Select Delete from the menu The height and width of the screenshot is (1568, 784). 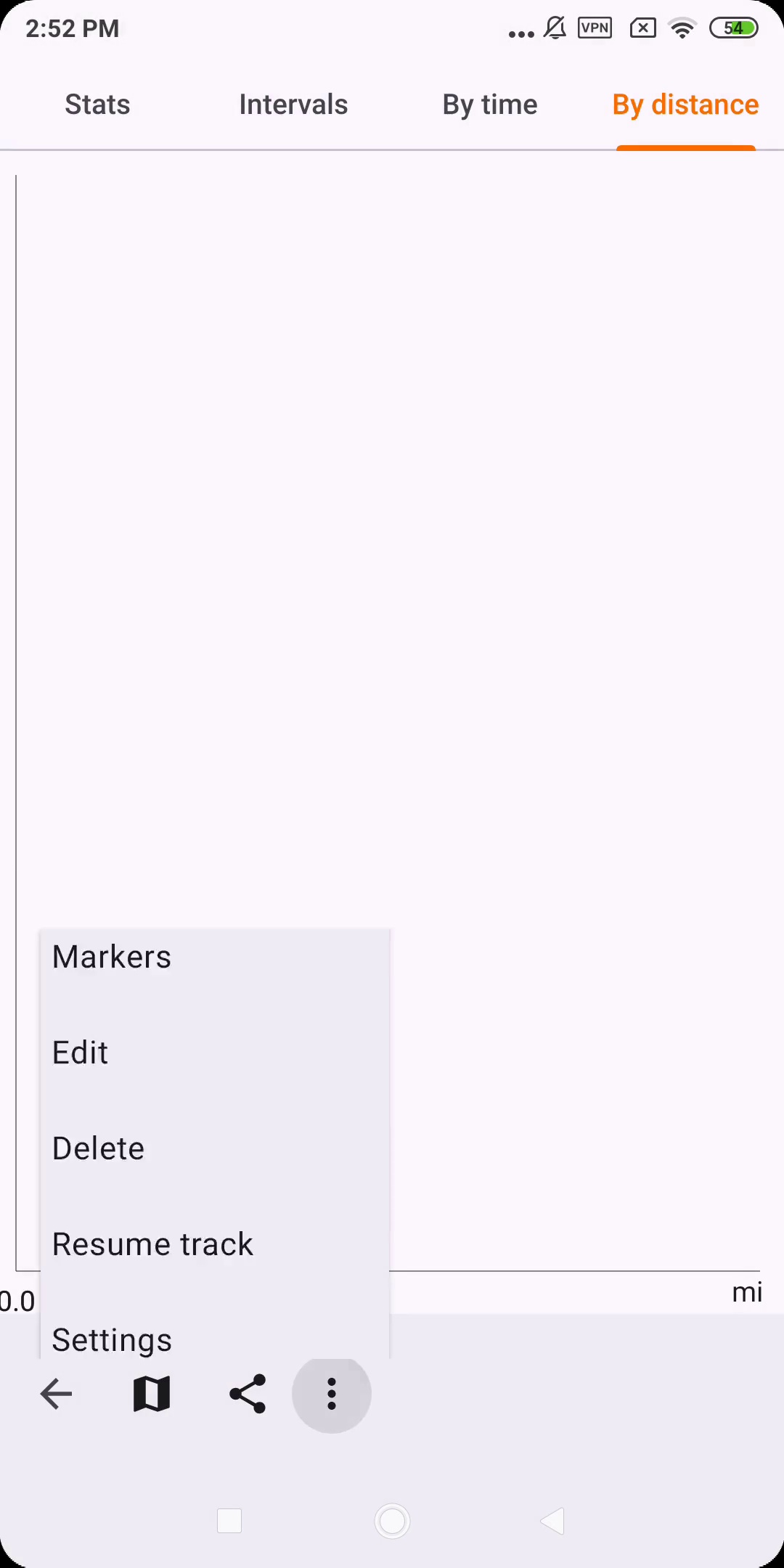pyautogui.click(x=215, y=1148)
